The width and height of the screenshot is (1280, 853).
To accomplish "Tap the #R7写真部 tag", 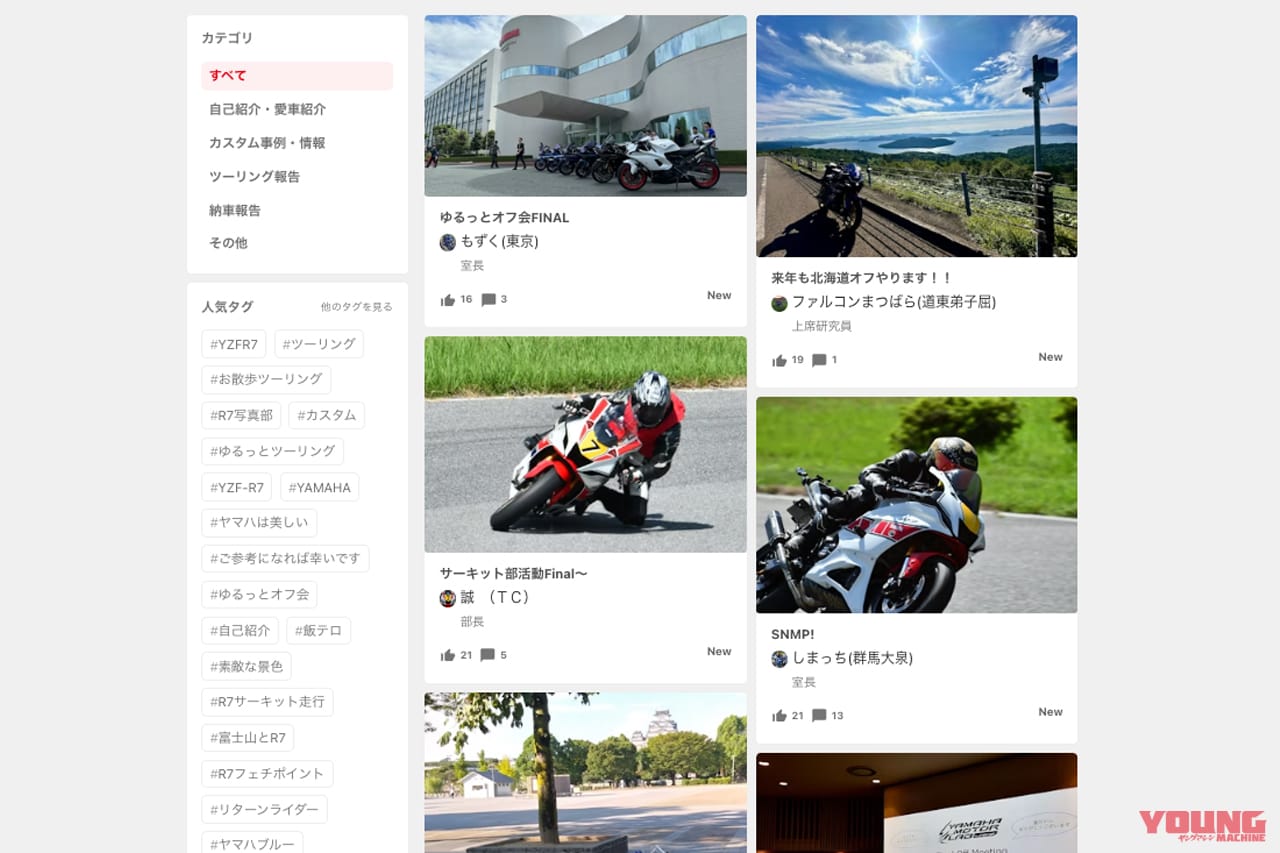I will (x=241, y=416).
